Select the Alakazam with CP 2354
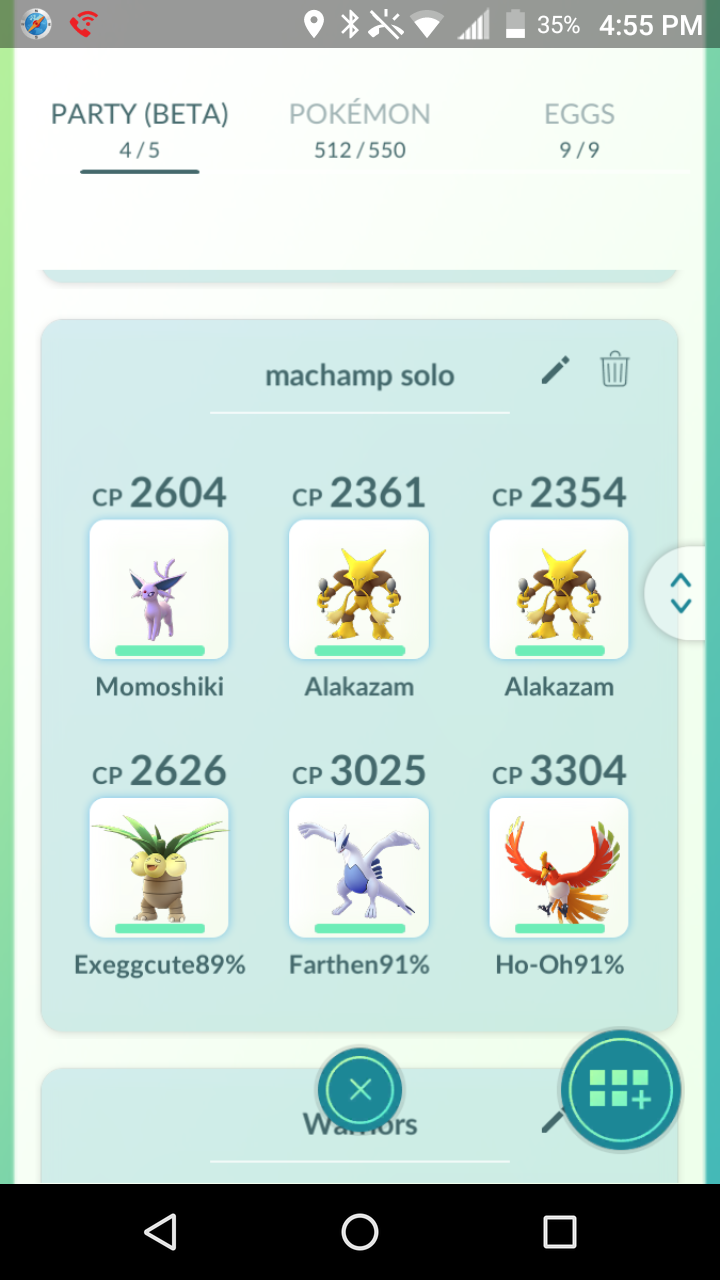 (x=559, y=589)
